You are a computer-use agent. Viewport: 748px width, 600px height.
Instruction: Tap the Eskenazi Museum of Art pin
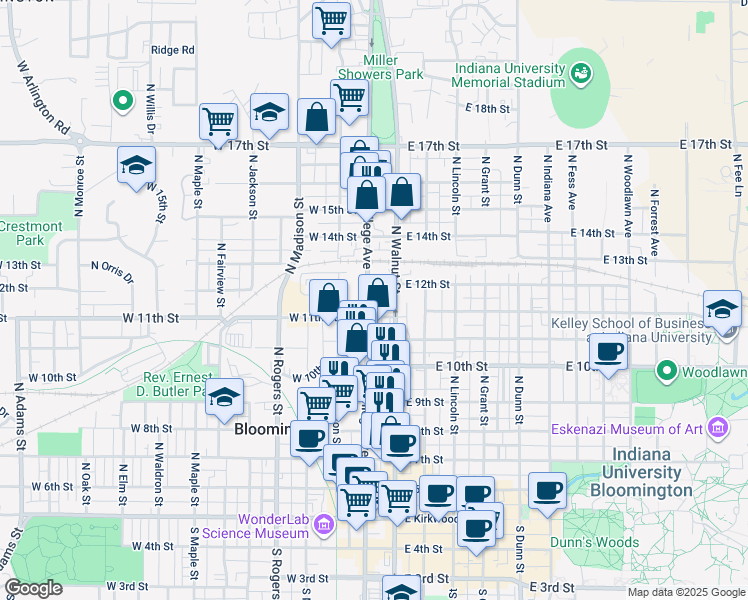pos(716,429)
